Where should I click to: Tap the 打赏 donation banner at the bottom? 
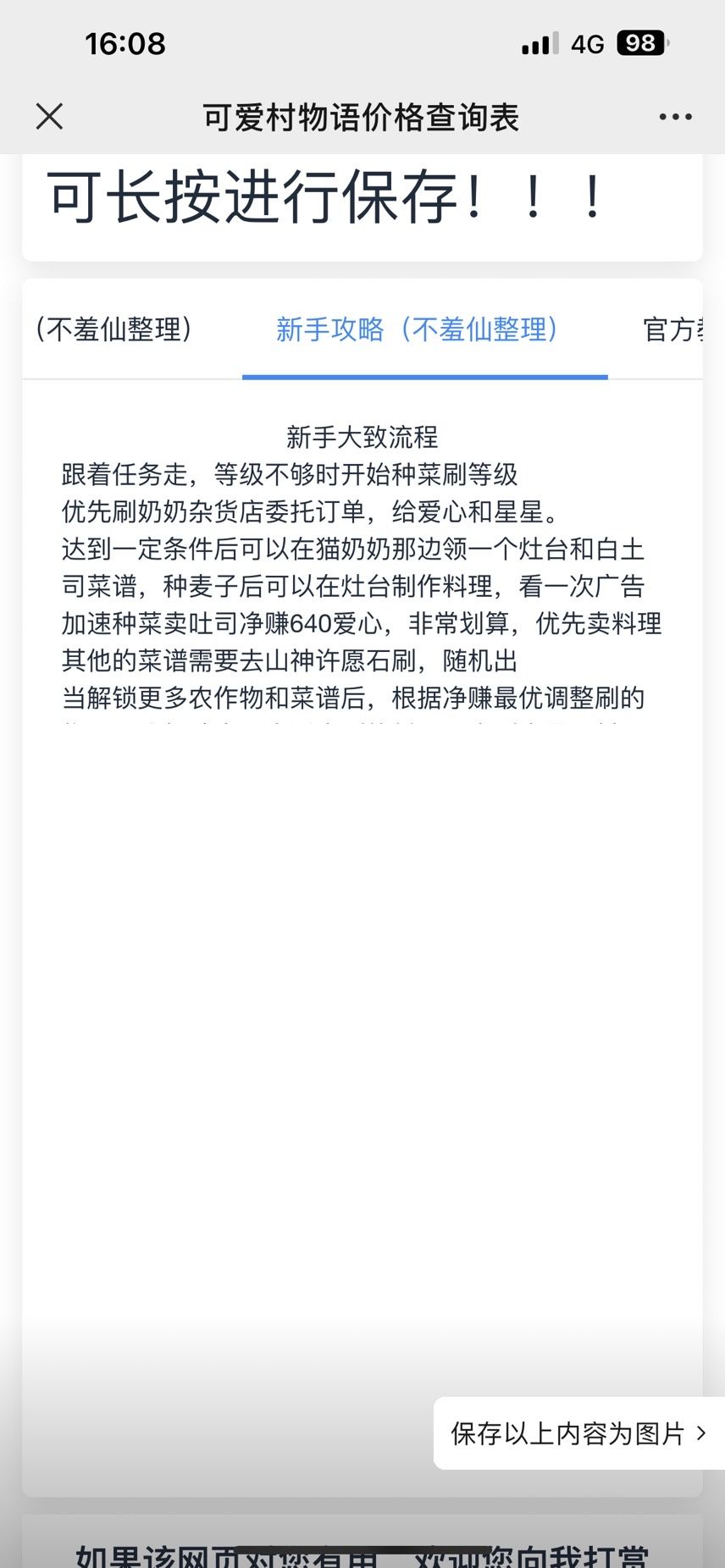[x=362, y=1556]
